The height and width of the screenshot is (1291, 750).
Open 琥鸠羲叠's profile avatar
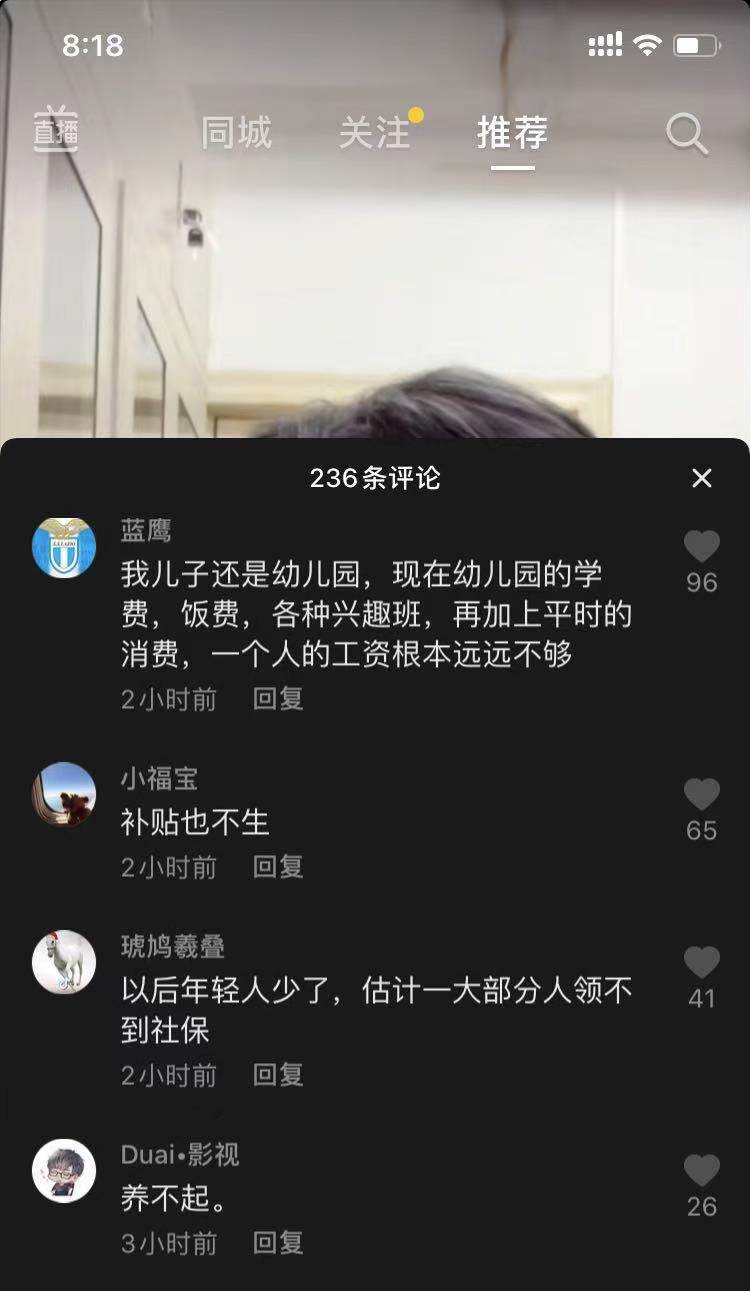coord(62,961)
